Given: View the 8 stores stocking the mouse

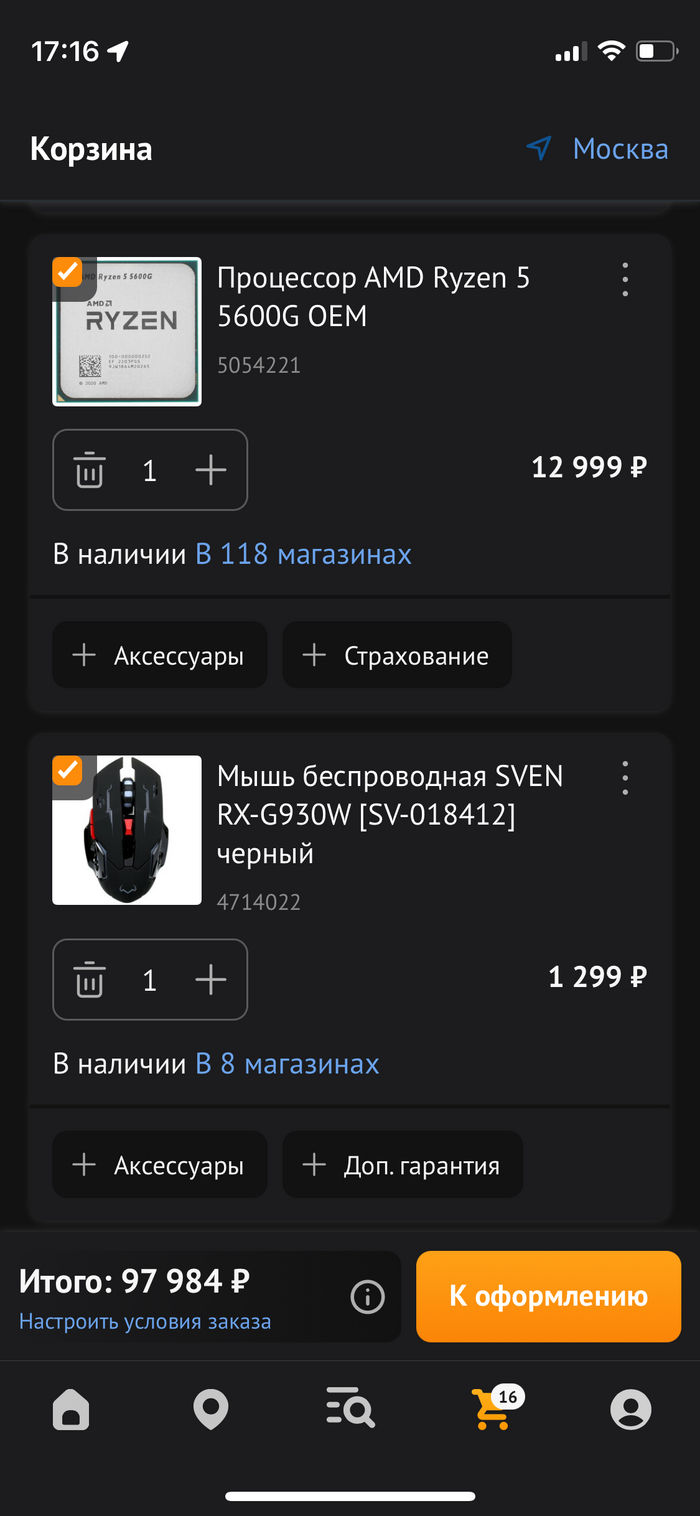Looking at the screenshot, I should point(287,1063).
